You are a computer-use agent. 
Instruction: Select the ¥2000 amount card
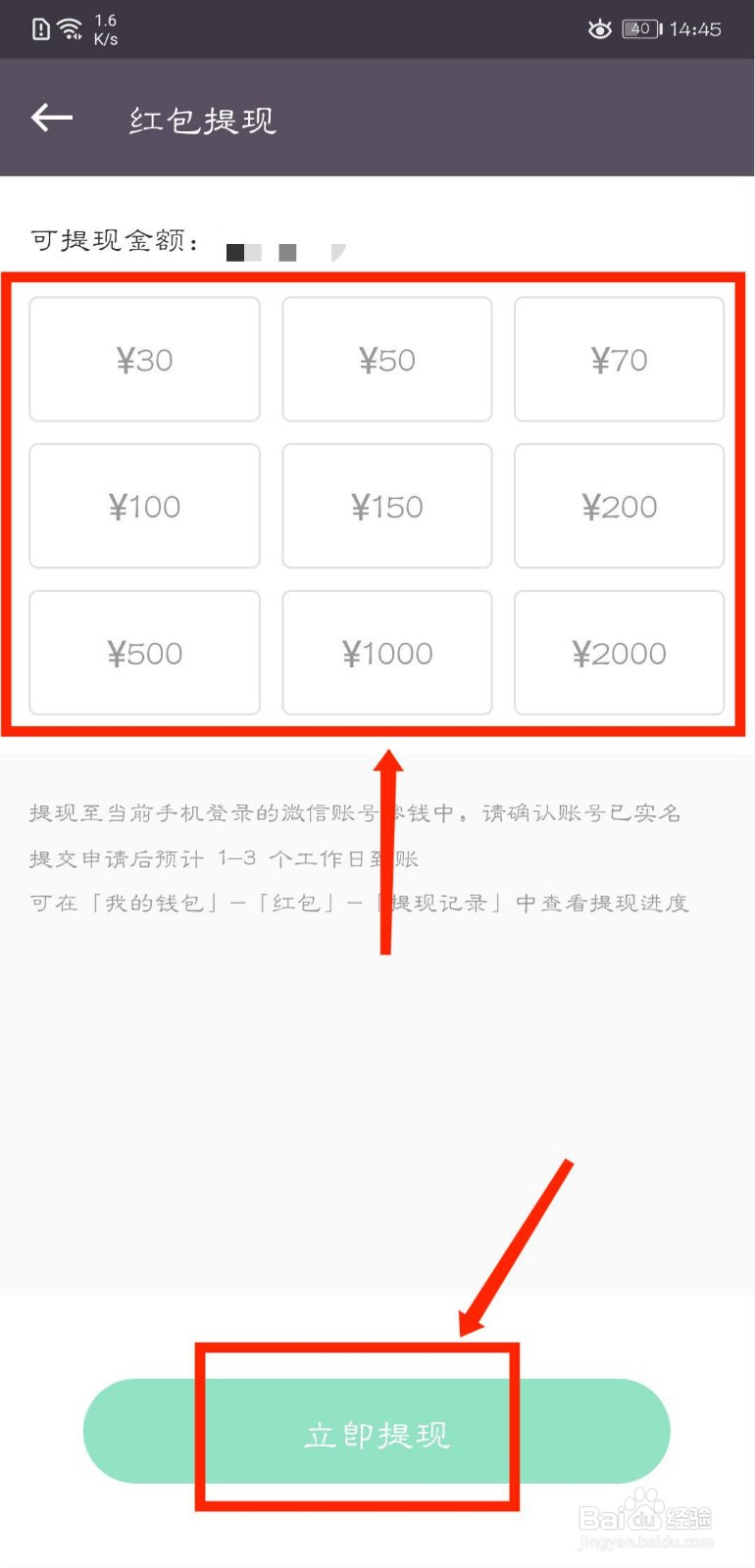click(620, 653)
